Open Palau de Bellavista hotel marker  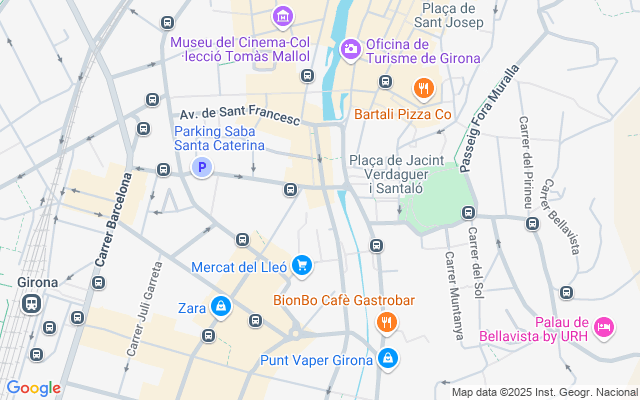coord(603,327)
